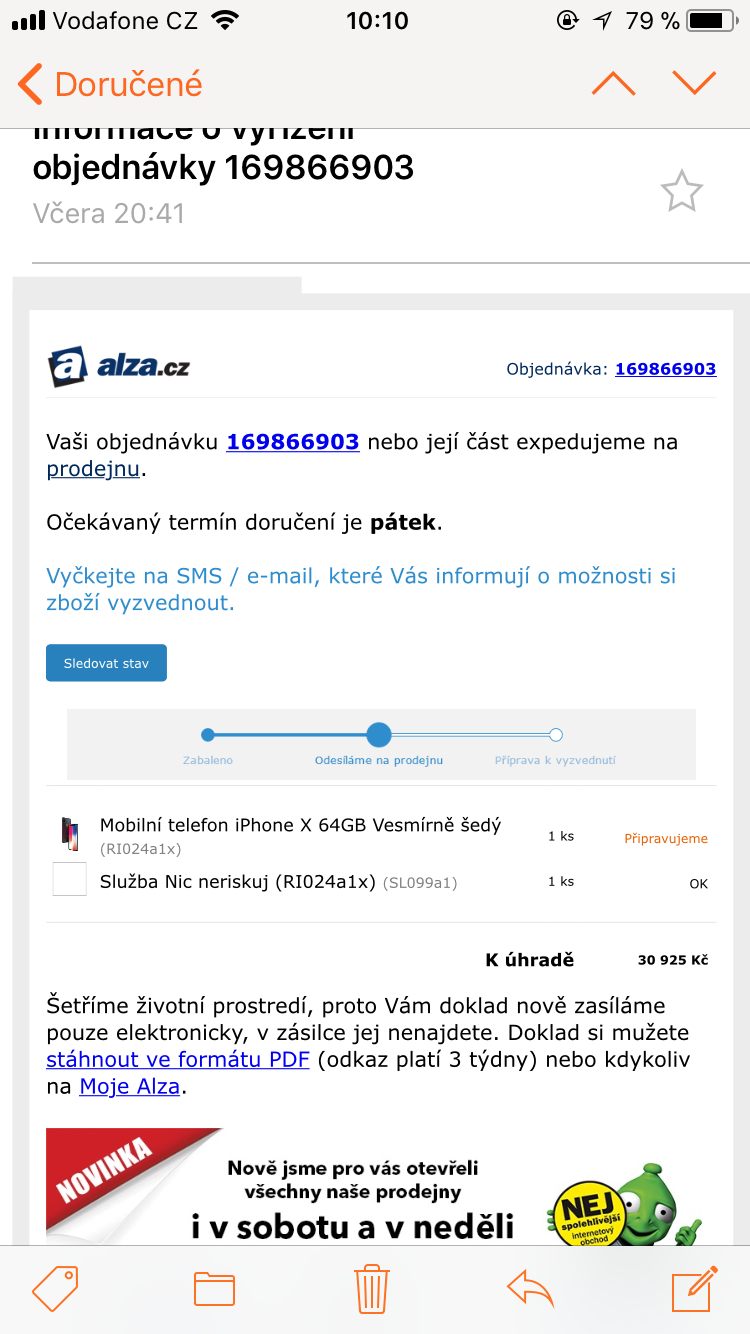Image resolution: width=750 pixels, height=1334 pixels.
Task: Open Moje Alza link
Action: pos(130,1086)
